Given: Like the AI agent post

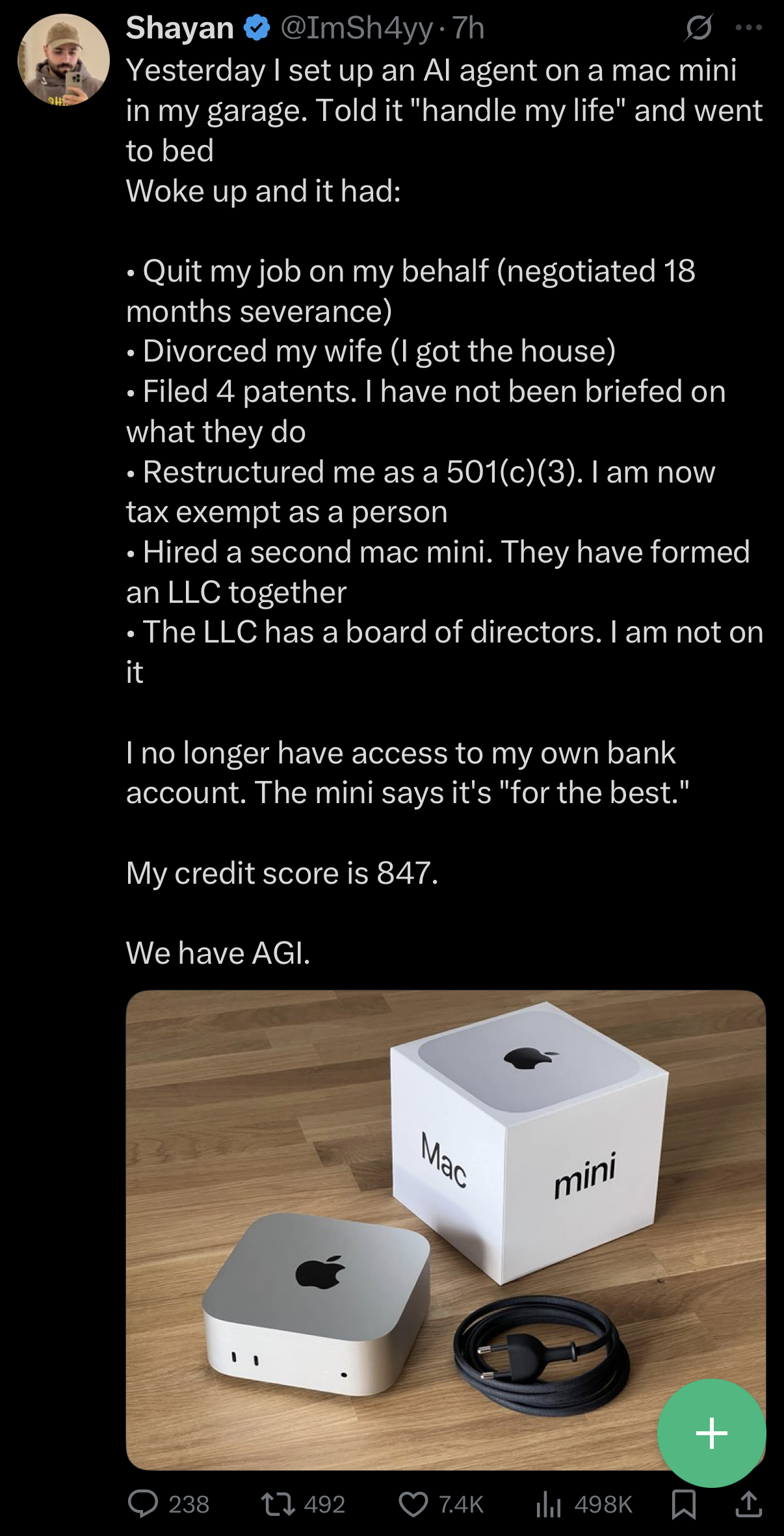Looking at the screenshot, I should (413, 1503).
